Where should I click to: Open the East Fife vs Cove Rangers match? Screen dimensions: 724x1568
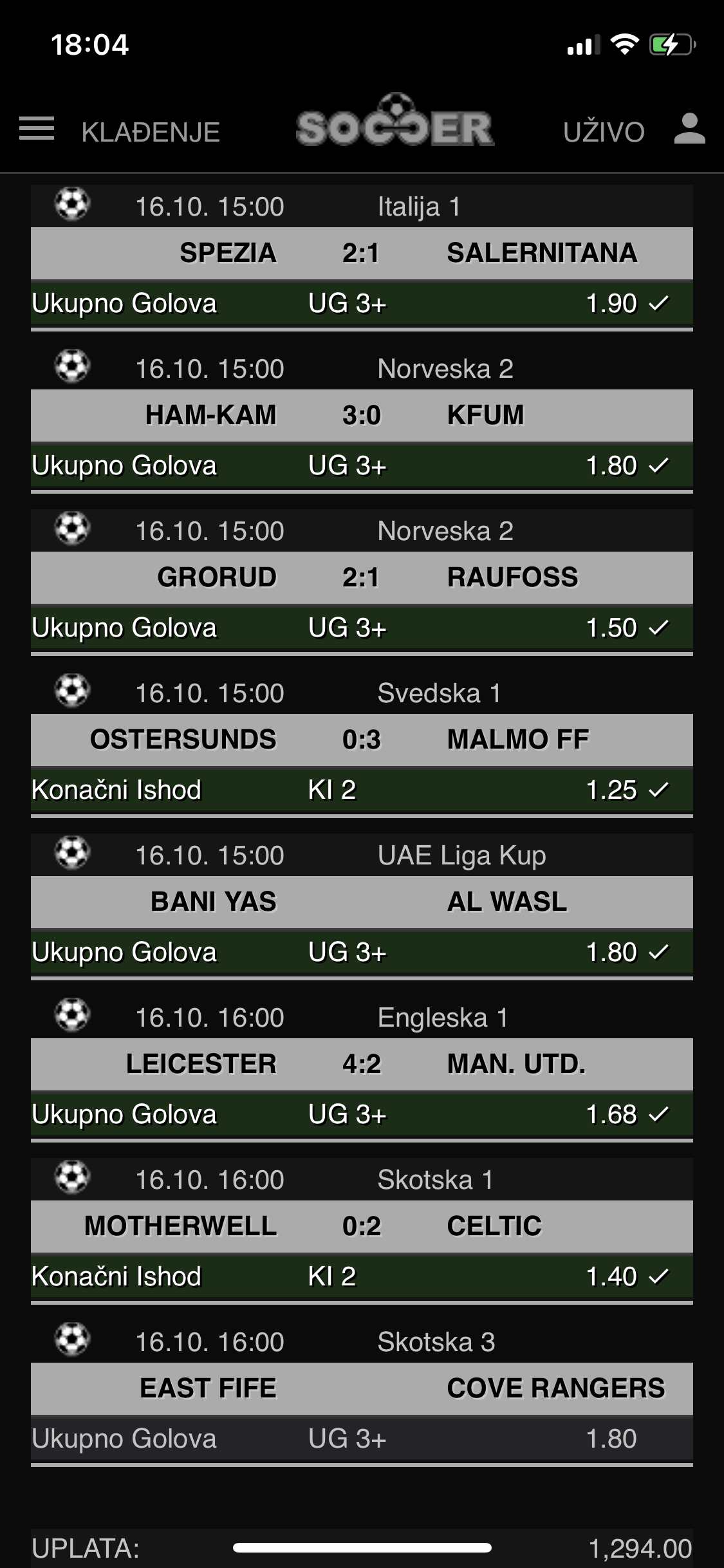(x=362, y=1388)
